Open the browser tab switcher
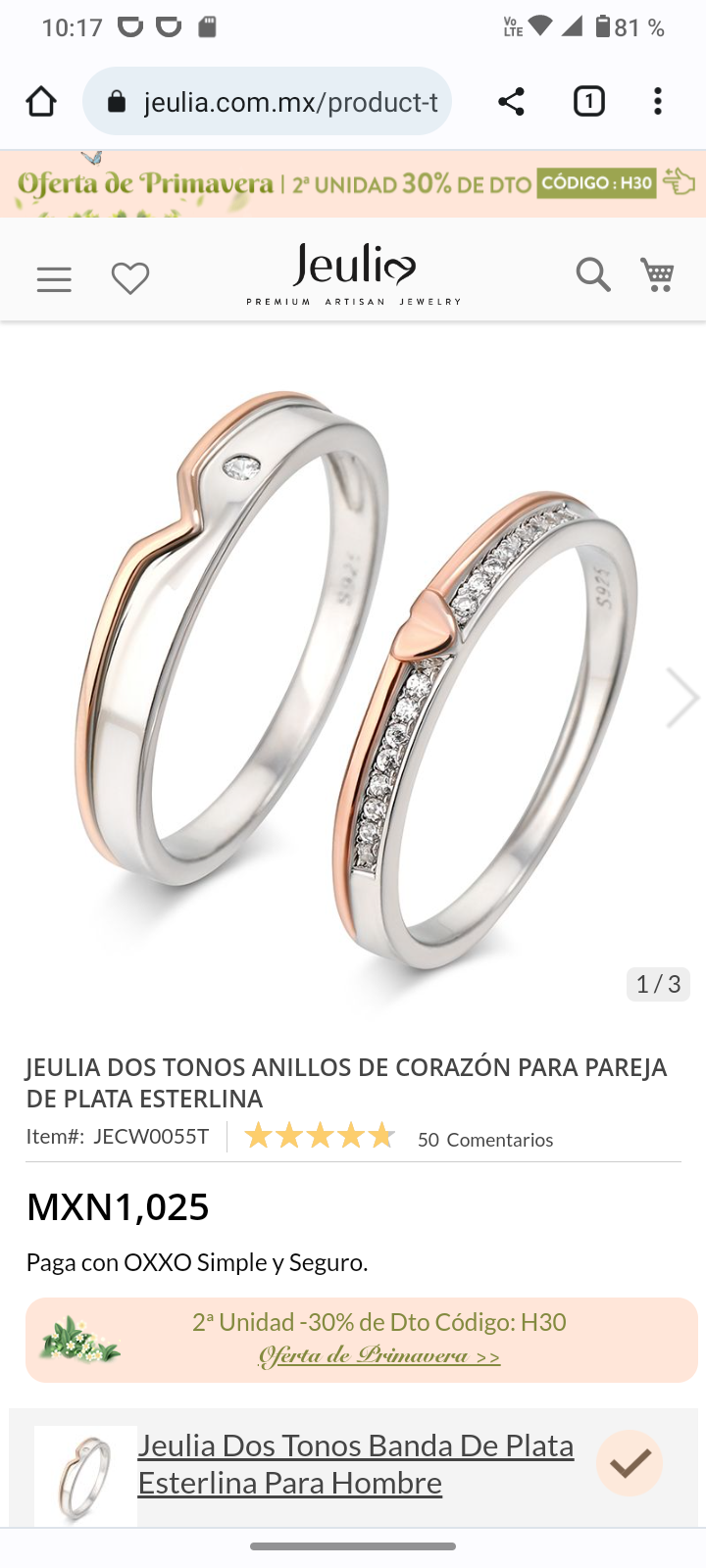This screenshot has height=1568, width=706. click(x=588, y=101)
